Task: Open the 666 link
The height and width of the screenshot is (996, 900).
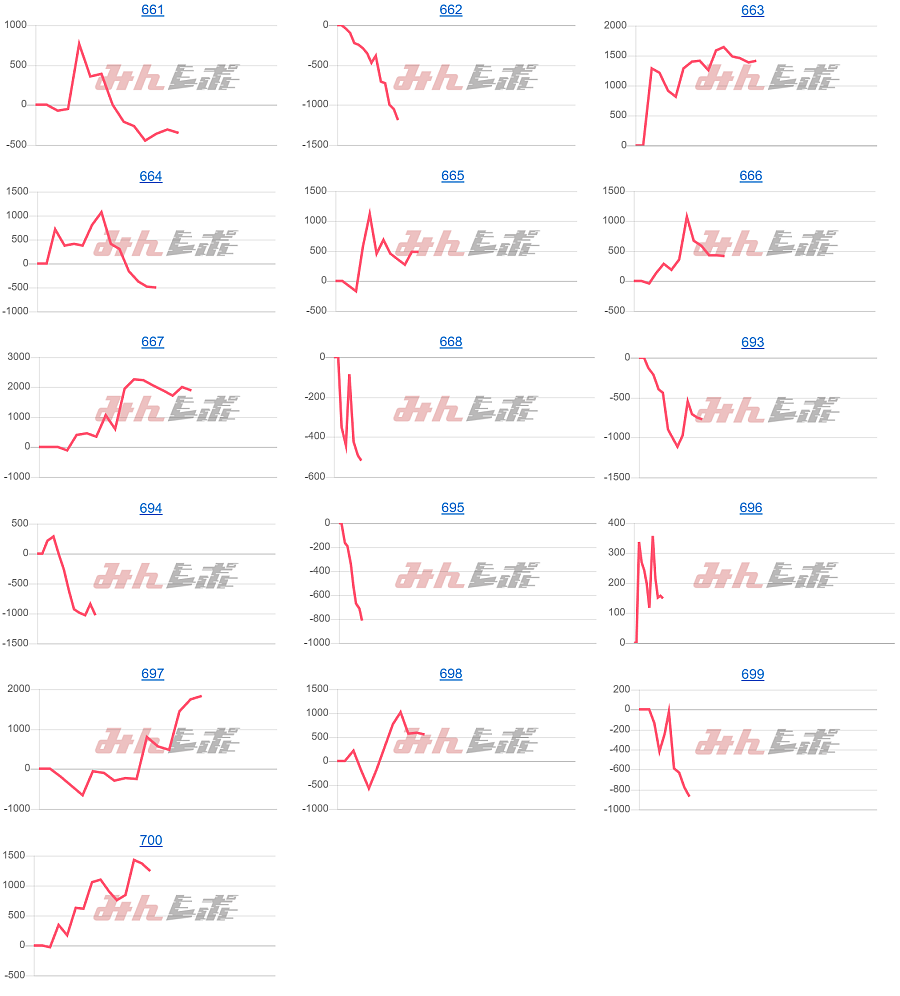Action: click(751, 176)
